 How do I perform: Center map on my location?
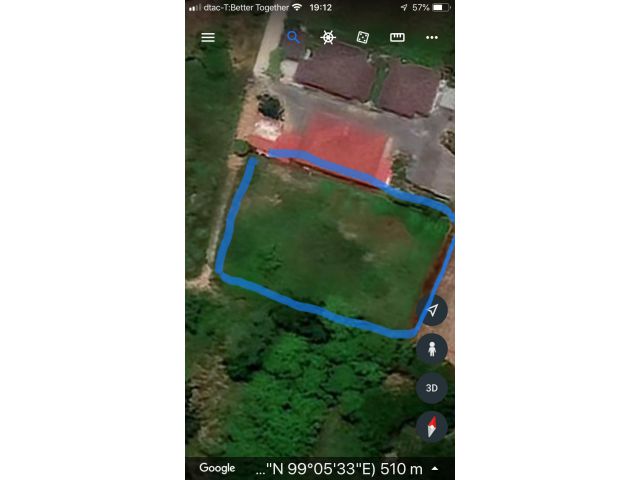(432, 311)
